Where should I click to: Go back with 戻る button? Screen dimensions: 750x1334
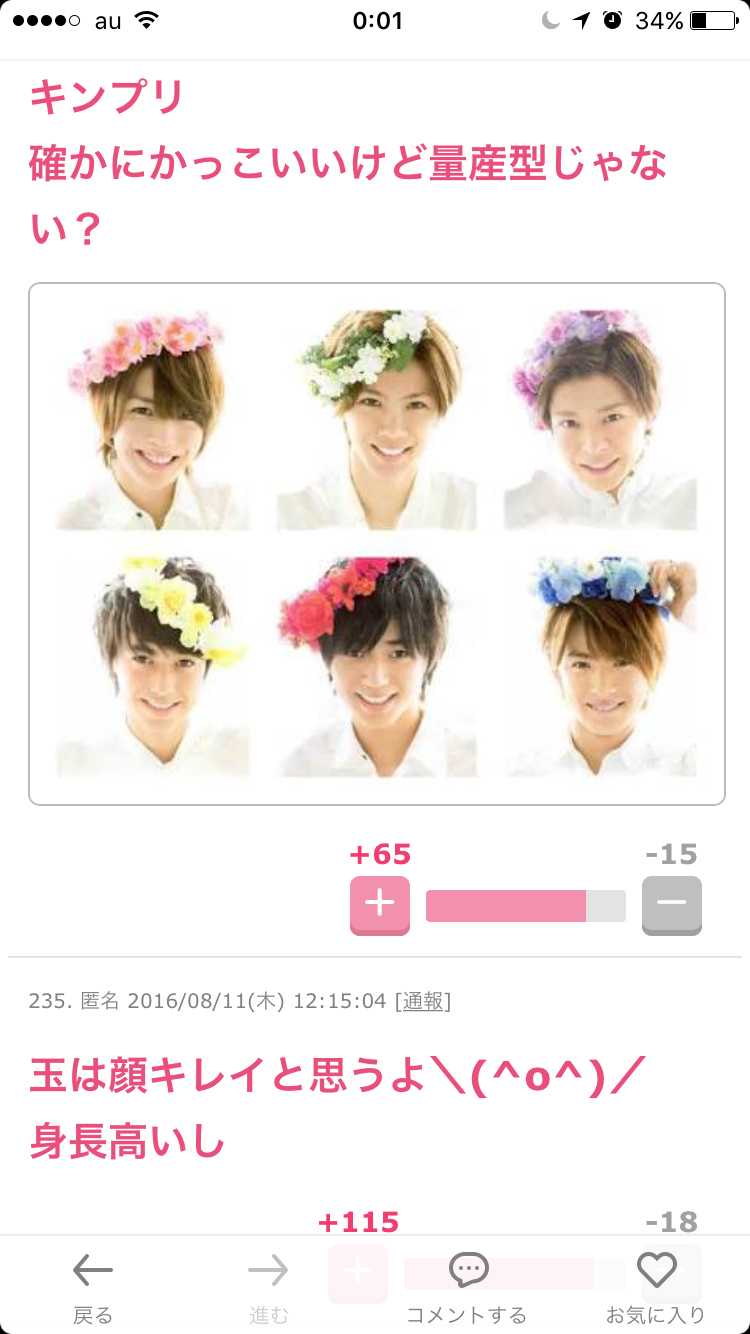[x=93, y=1285]
